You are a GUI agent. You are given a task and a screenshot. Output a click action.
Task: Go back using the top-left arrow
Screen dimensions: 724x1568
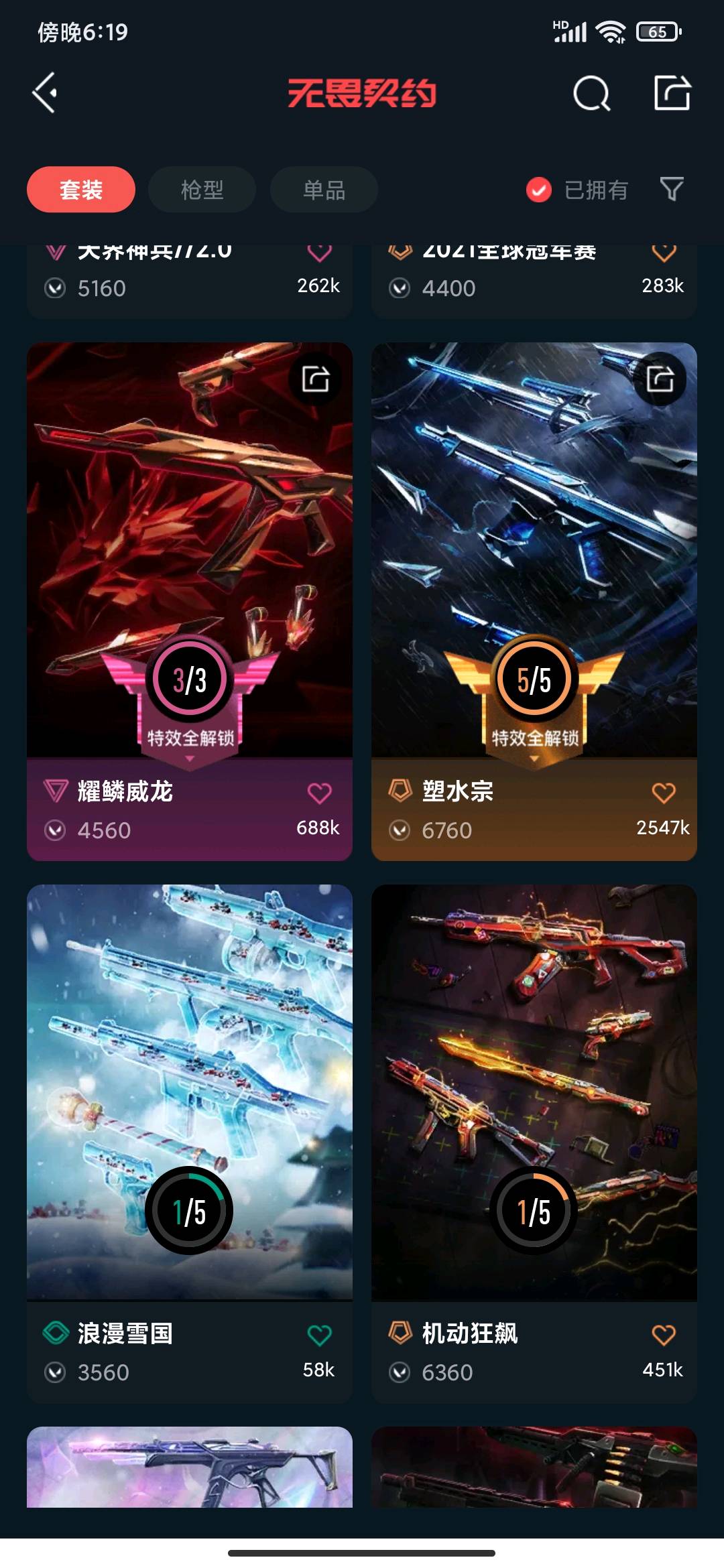tap(46, 92)
